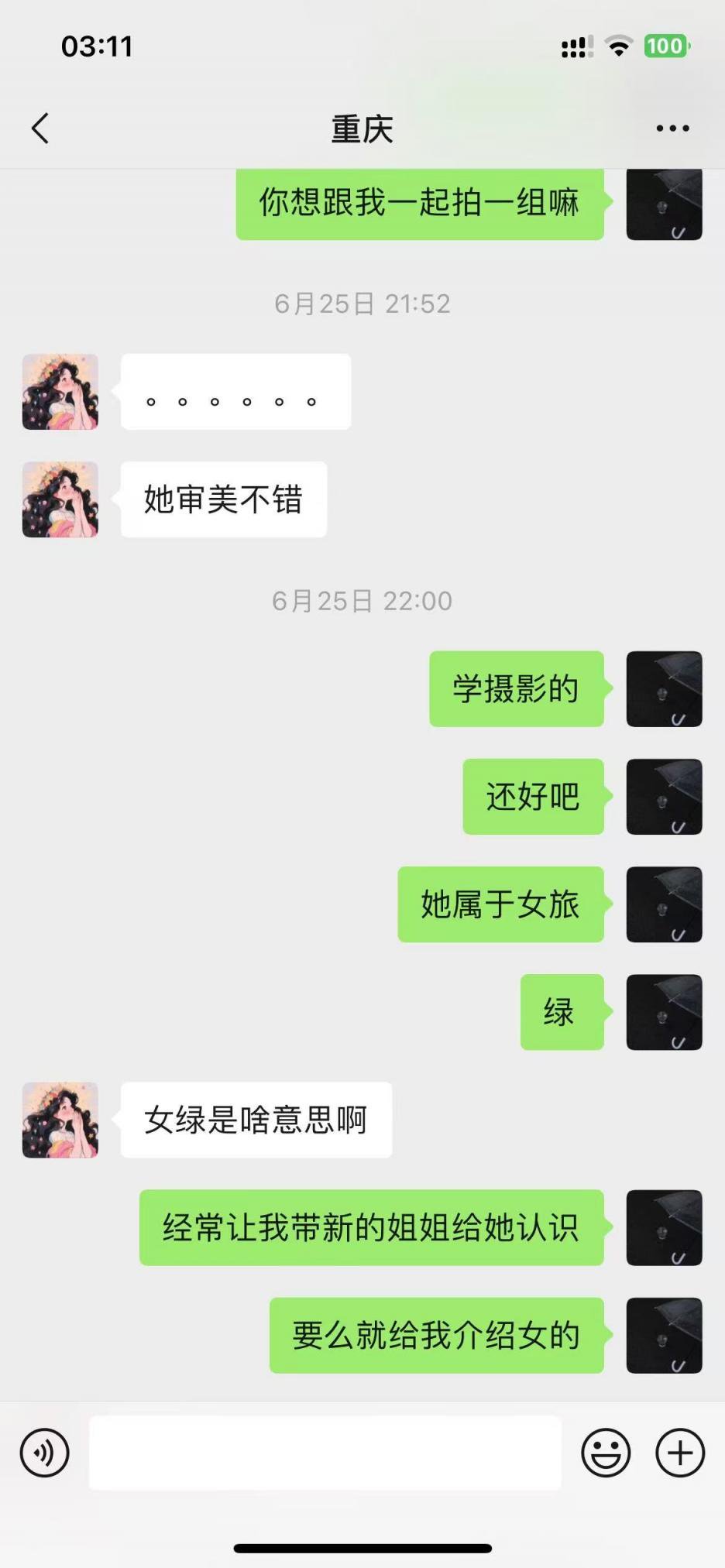Screen dimensions: 725x1568
Task: Go back to the chat list
Action: (40, 129)
